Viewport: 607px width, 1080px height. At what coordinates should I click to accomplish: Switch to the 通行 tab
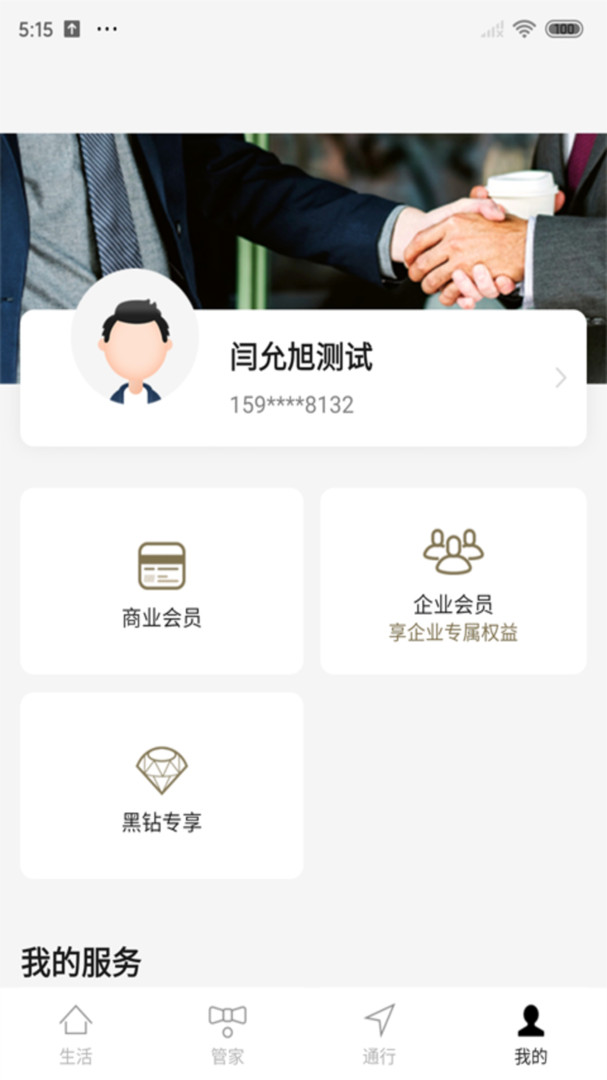click(x=379, y=1035)
